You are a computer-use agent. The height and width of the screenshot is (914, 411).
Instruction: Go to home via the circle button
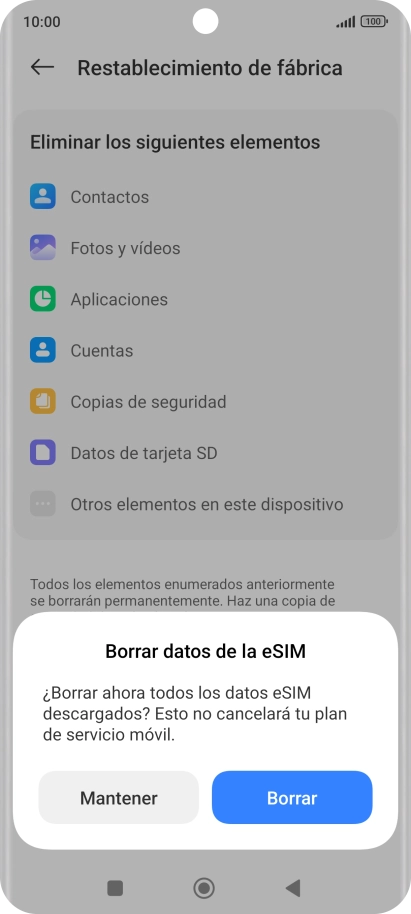[204, 888]
